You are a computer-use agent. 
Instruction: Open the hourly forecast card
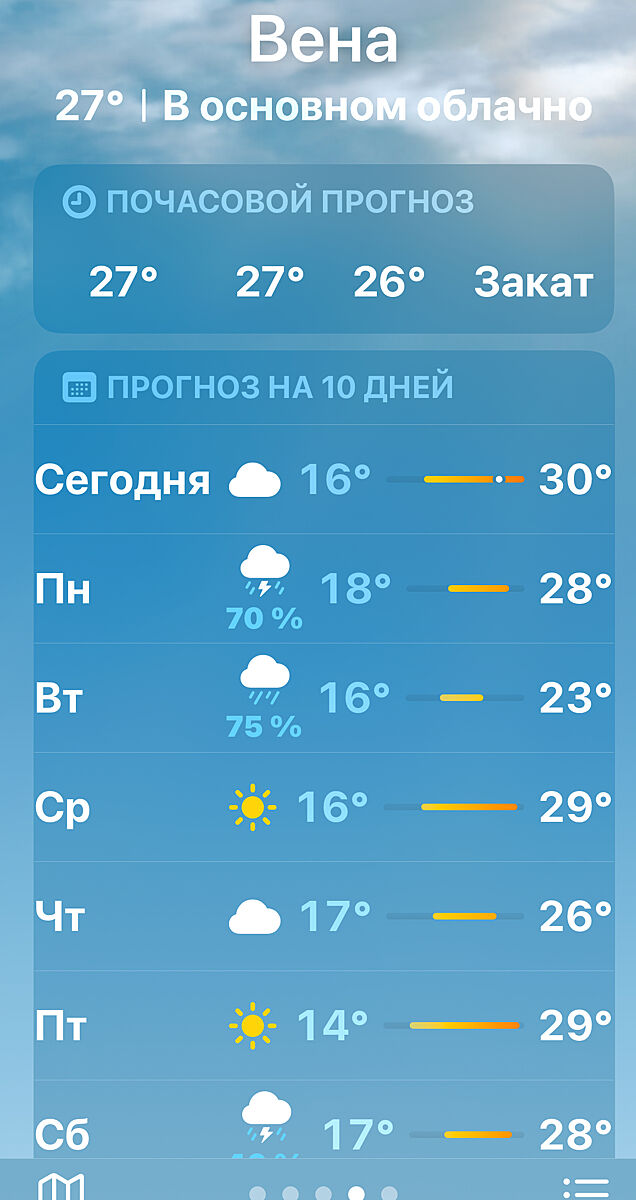323,249
